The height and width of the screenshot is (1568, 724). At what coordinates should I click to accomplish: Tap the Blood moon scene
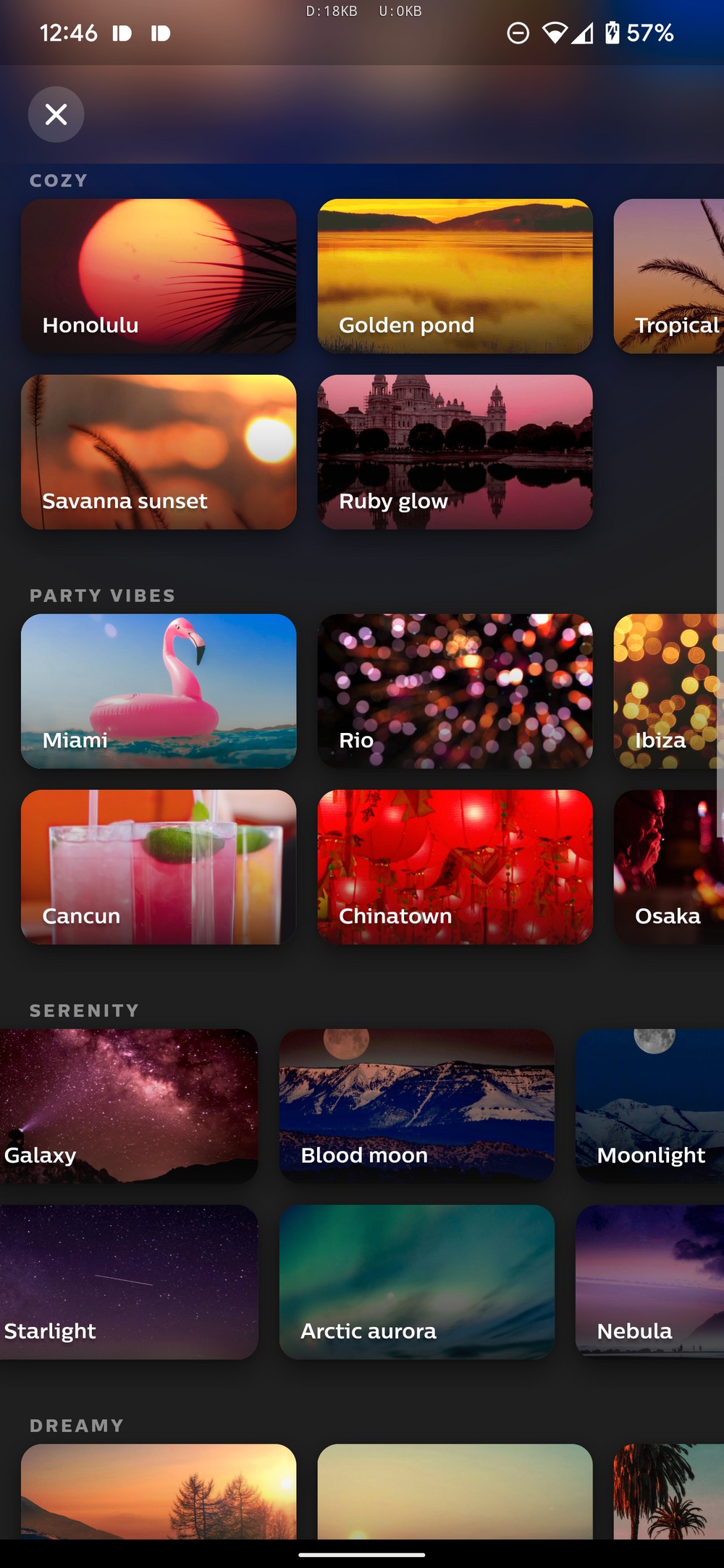pyautogui.click(x=417, y=1105)
